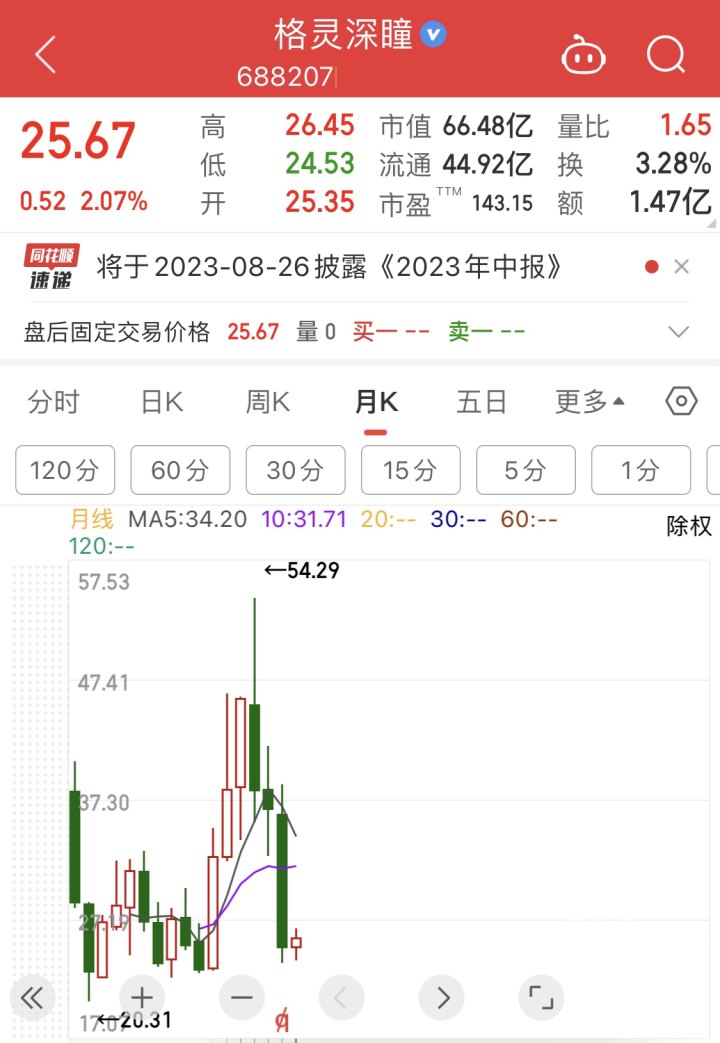The width and height of the screenshot is (720, 1043).
Task: Move chart forward with right arrow icon
Action: pyautogui.click(x=441, y=997)
